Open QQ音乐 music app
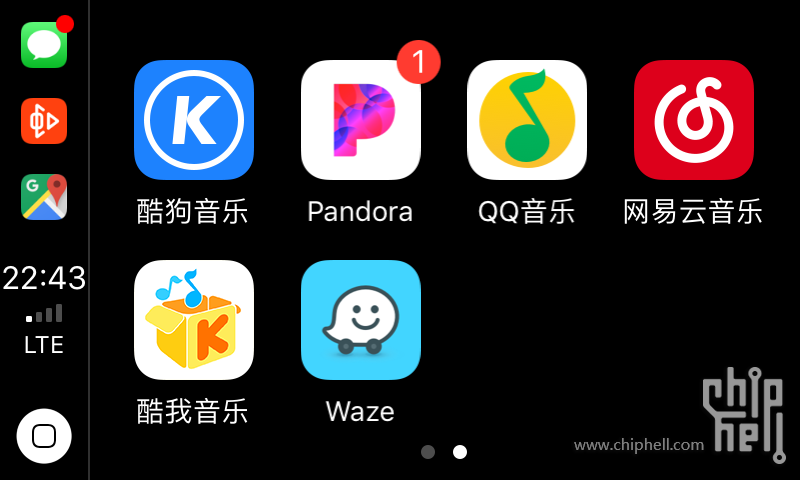800x480 pixels. click(527, 120)
